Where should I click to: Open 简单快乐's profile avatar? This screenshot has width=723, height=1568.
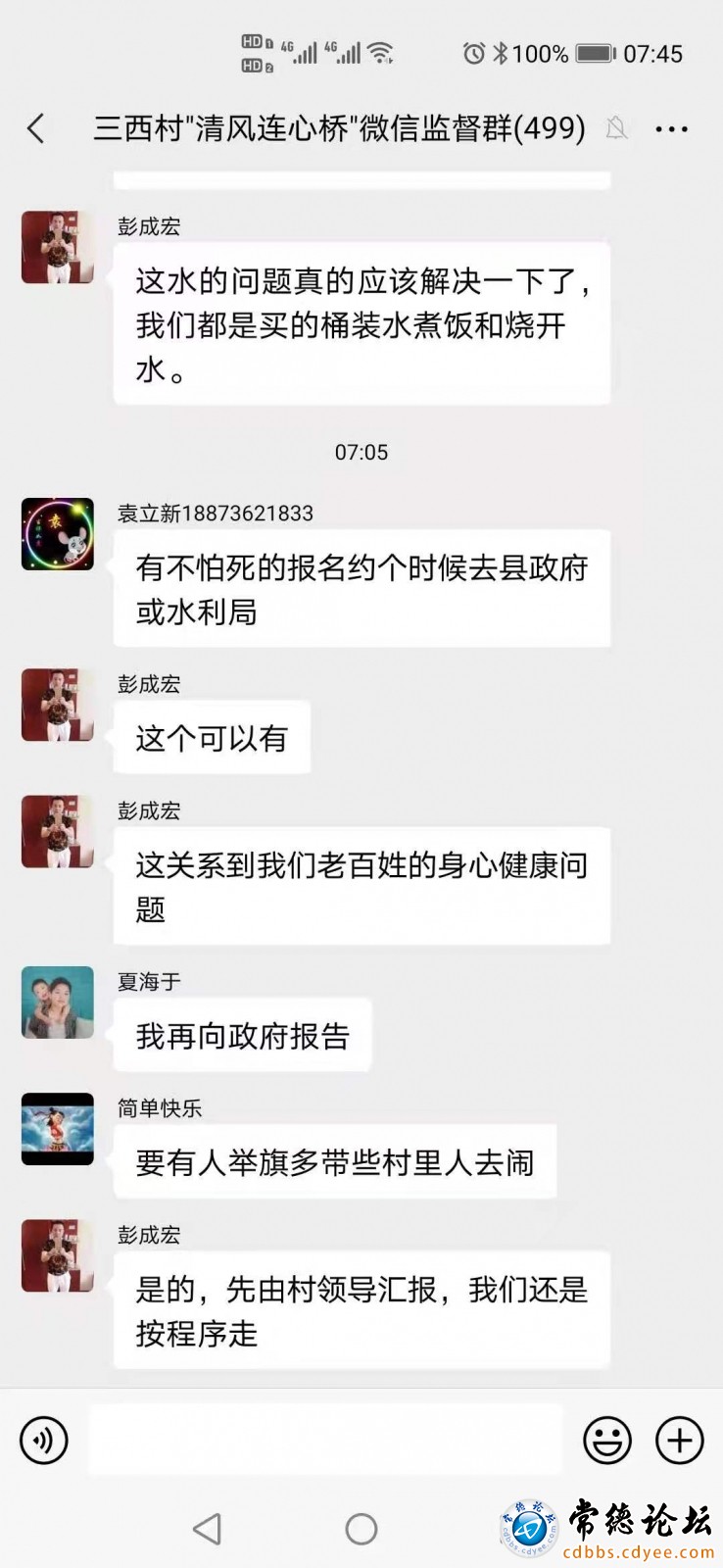[x=58, y=1129]
